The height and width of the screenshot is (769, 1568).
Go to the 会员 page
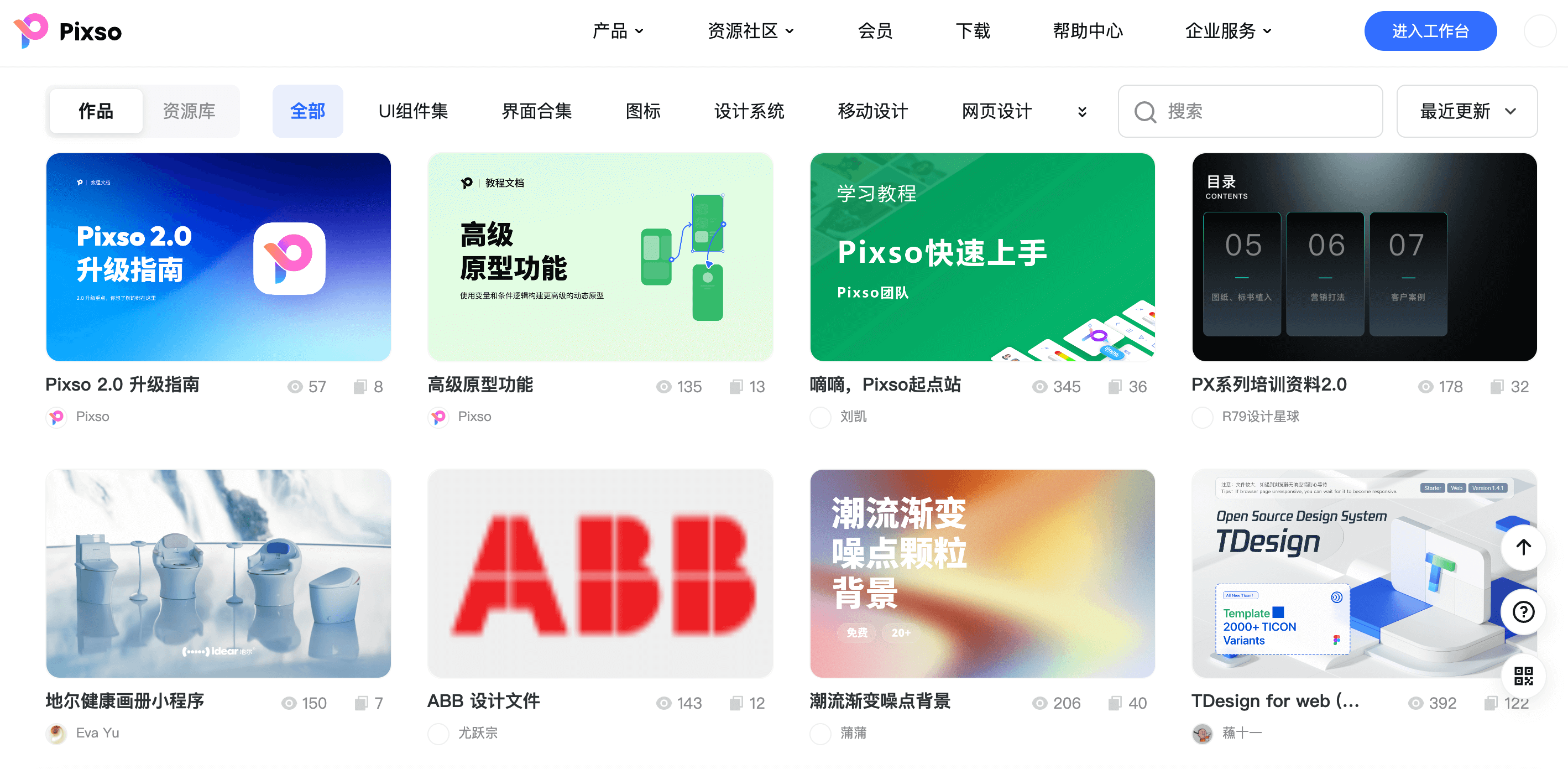875,31
